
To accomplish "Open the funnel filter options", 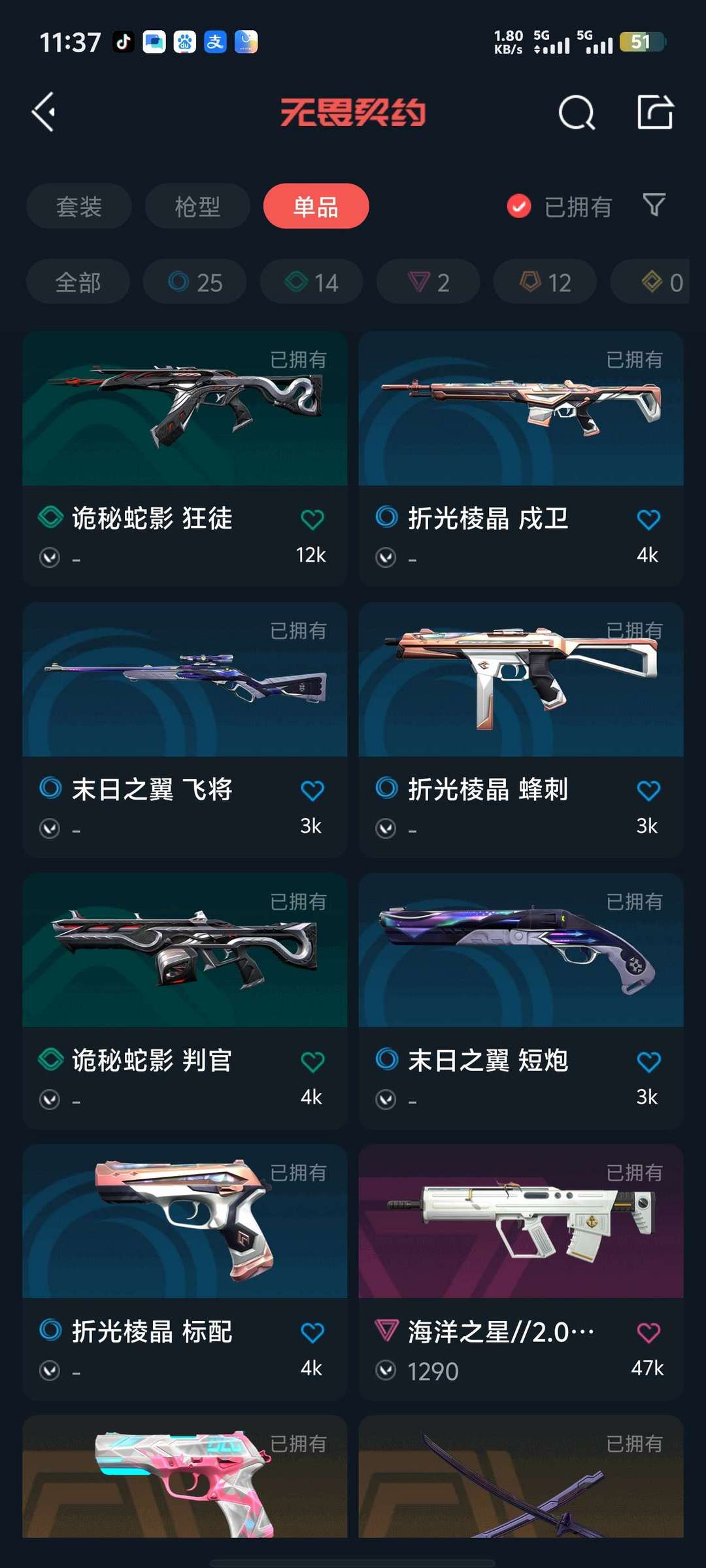I will pyautogui.click(x=654, y=205).
